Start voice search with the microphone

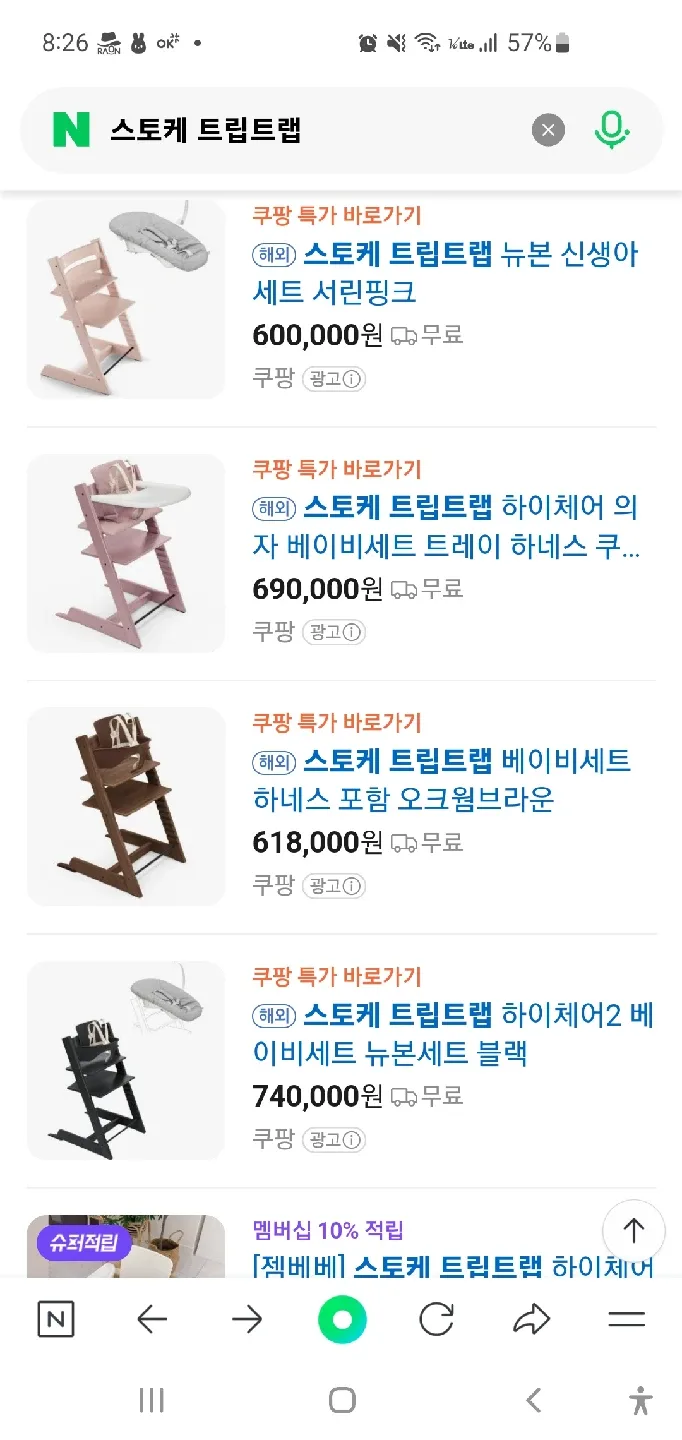point(611,130)
